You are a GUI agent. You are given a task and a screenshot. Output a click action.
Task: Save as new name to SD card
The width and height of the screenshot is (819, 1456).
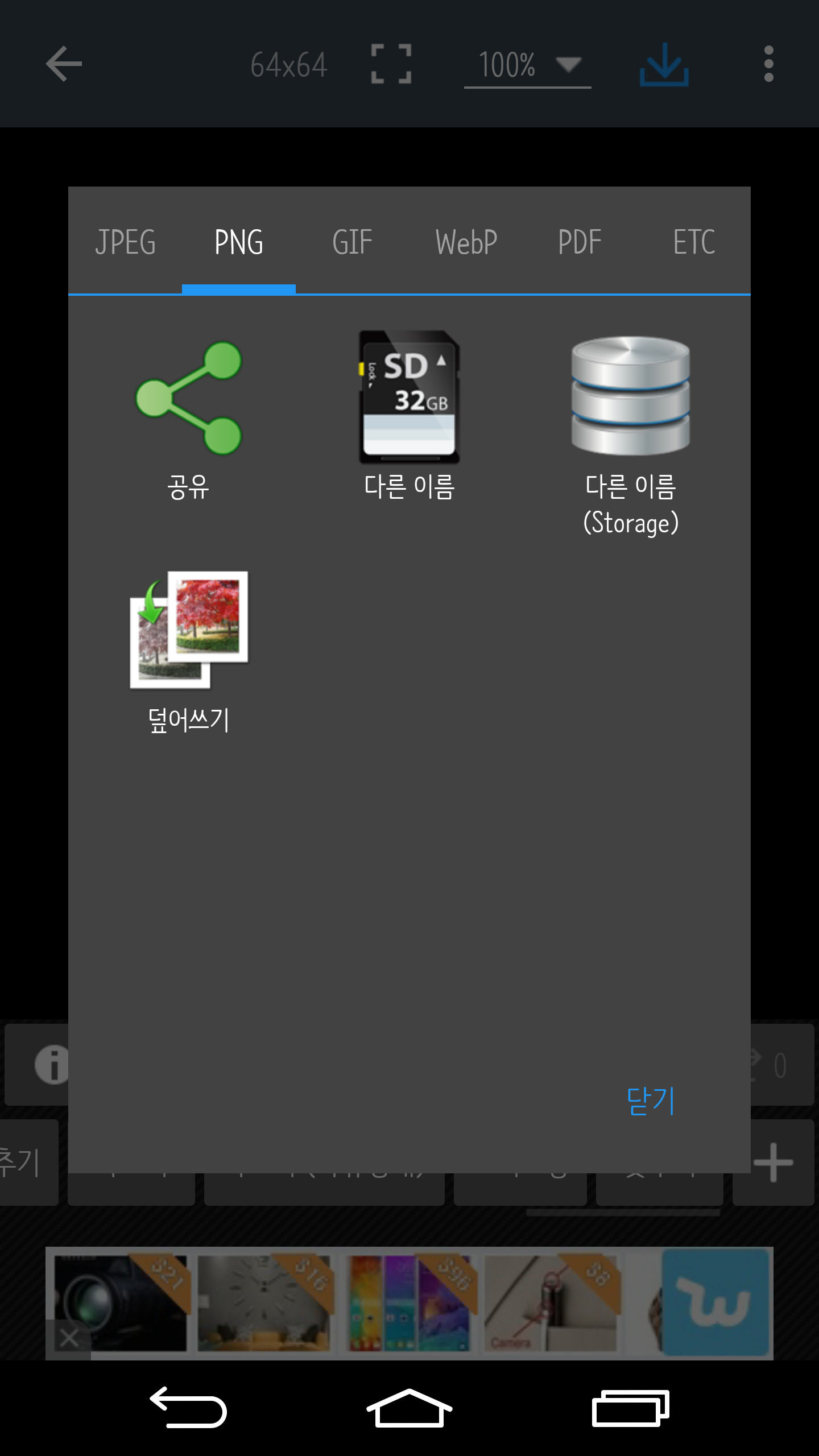pyautogui.click(x=409, y=418)
